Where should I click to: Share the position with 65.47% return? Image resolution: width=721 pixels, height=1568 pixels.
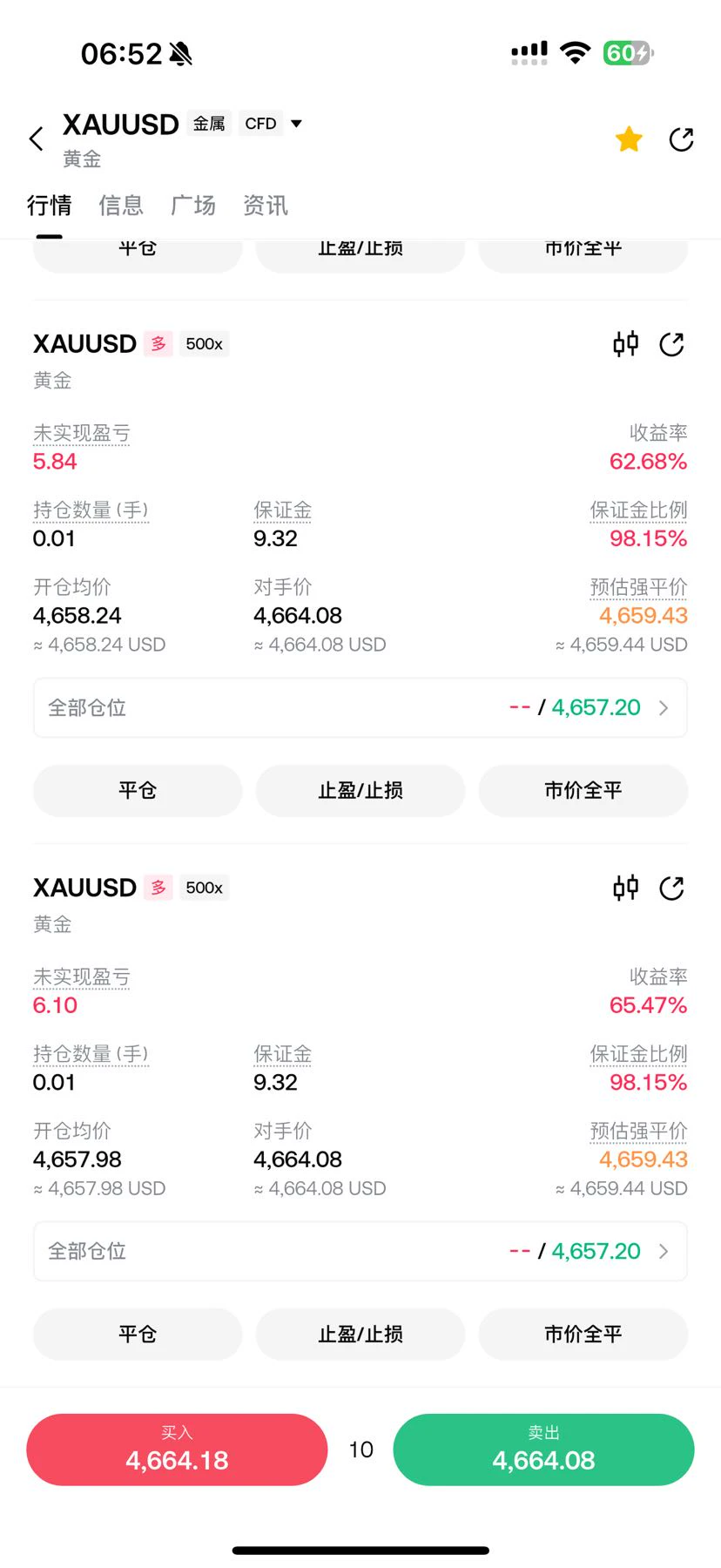coord(671,888)
